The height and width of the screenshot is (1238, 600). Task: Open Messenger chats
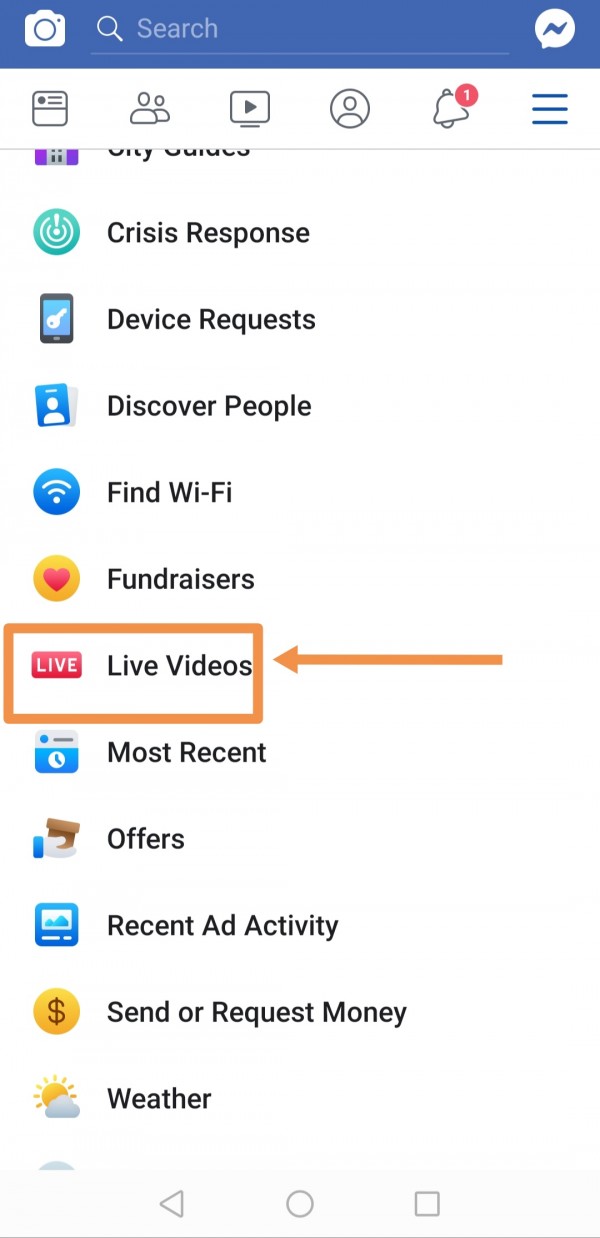[554, 29]
